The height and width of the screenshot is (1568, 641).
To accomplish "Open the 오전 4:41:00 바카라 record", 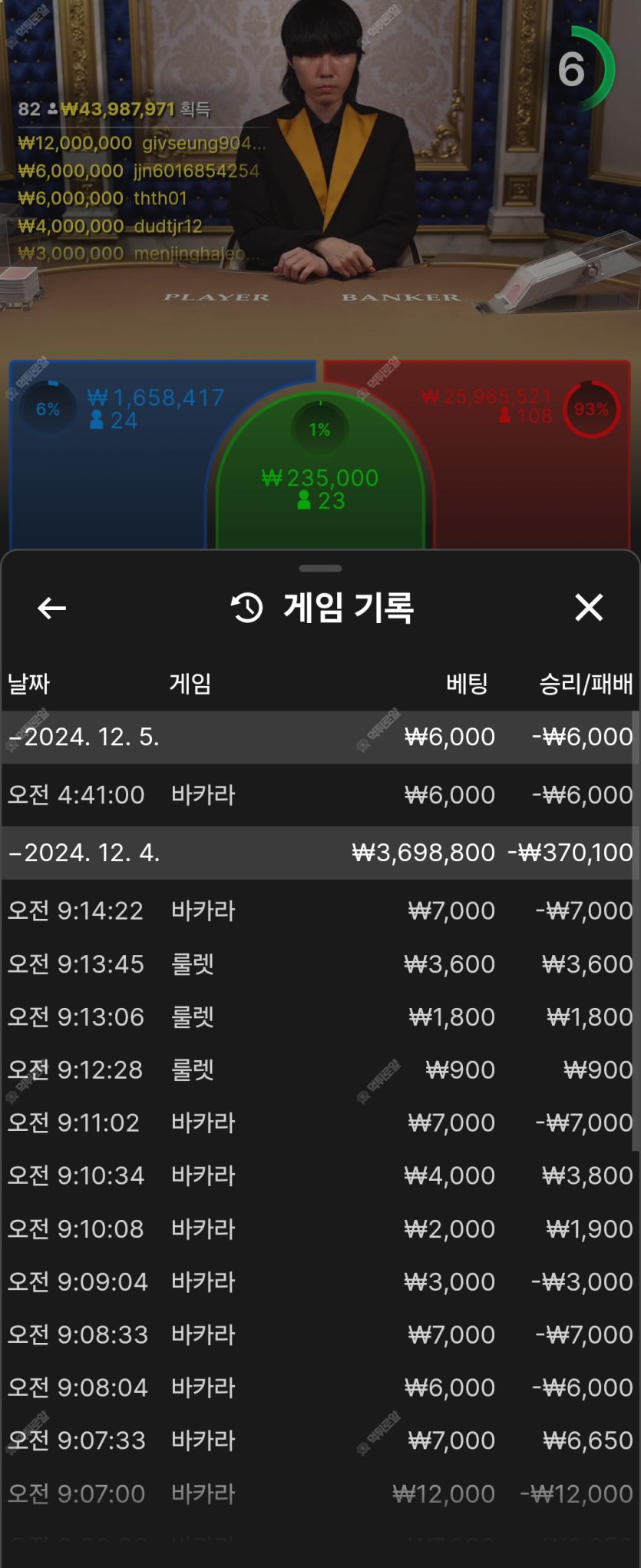I will click(320, 794).
